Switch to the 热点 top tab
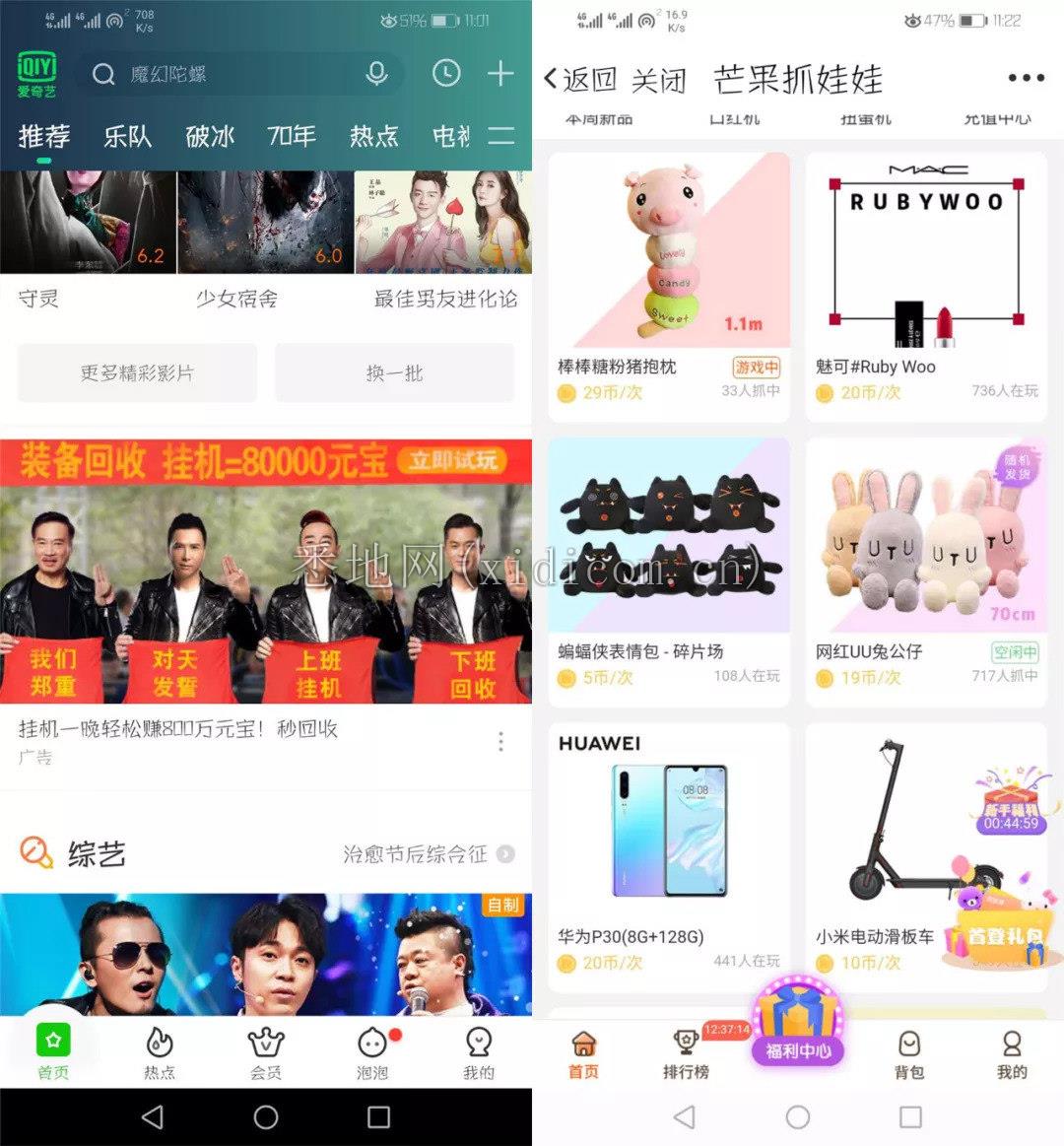 373,136
